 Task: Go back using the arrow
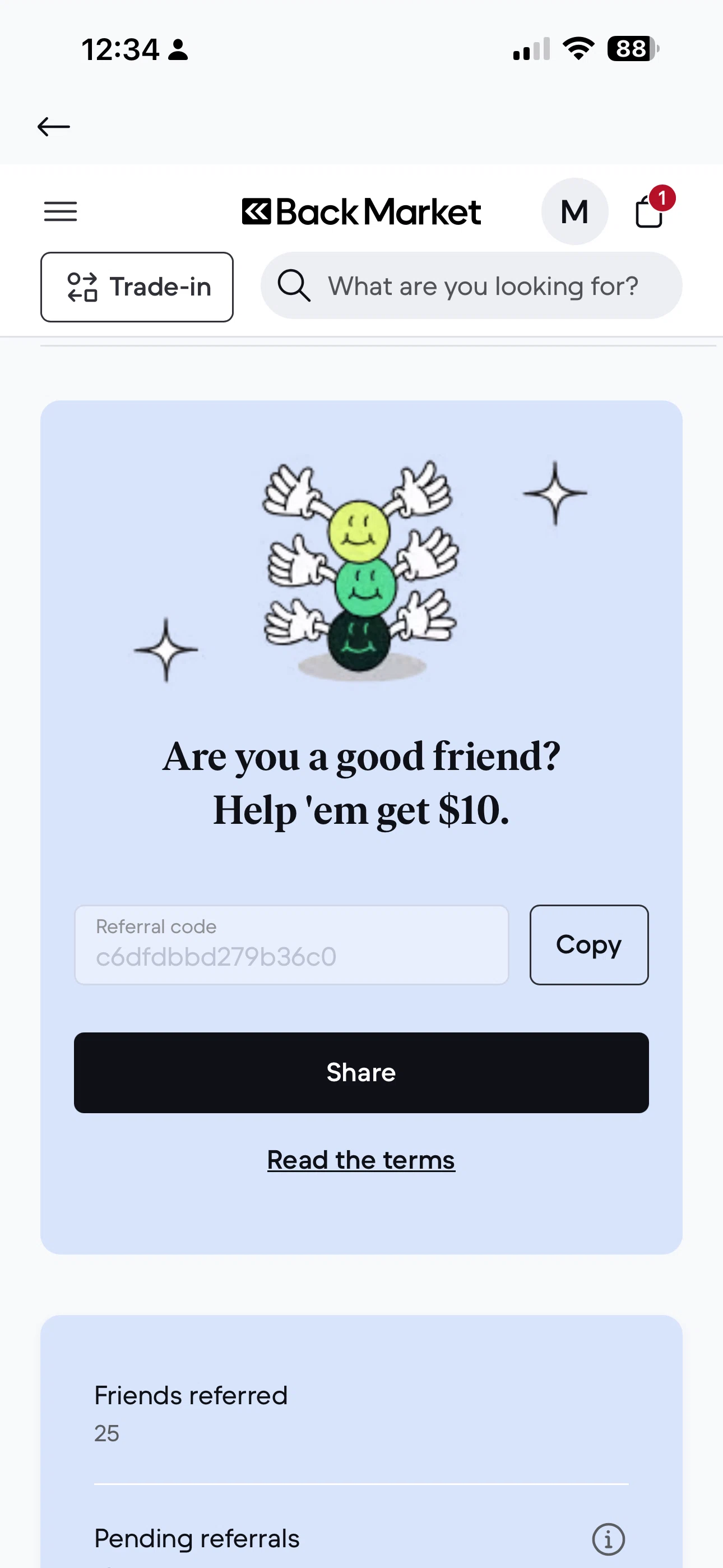click(54, 127)
